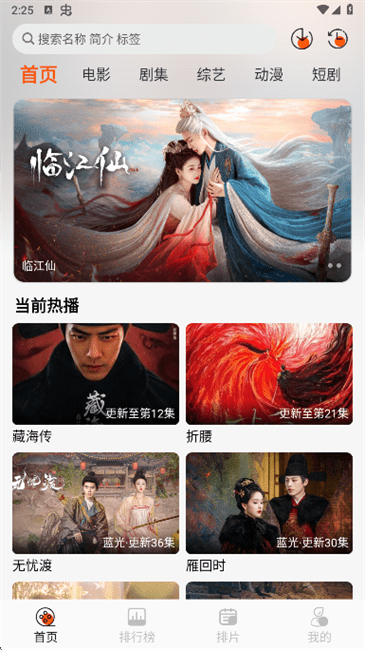Image resolution: width=365 pixels, height=650 pixels.
Task: Open the 折腰 drama card
Action: (x=269, y=383)
